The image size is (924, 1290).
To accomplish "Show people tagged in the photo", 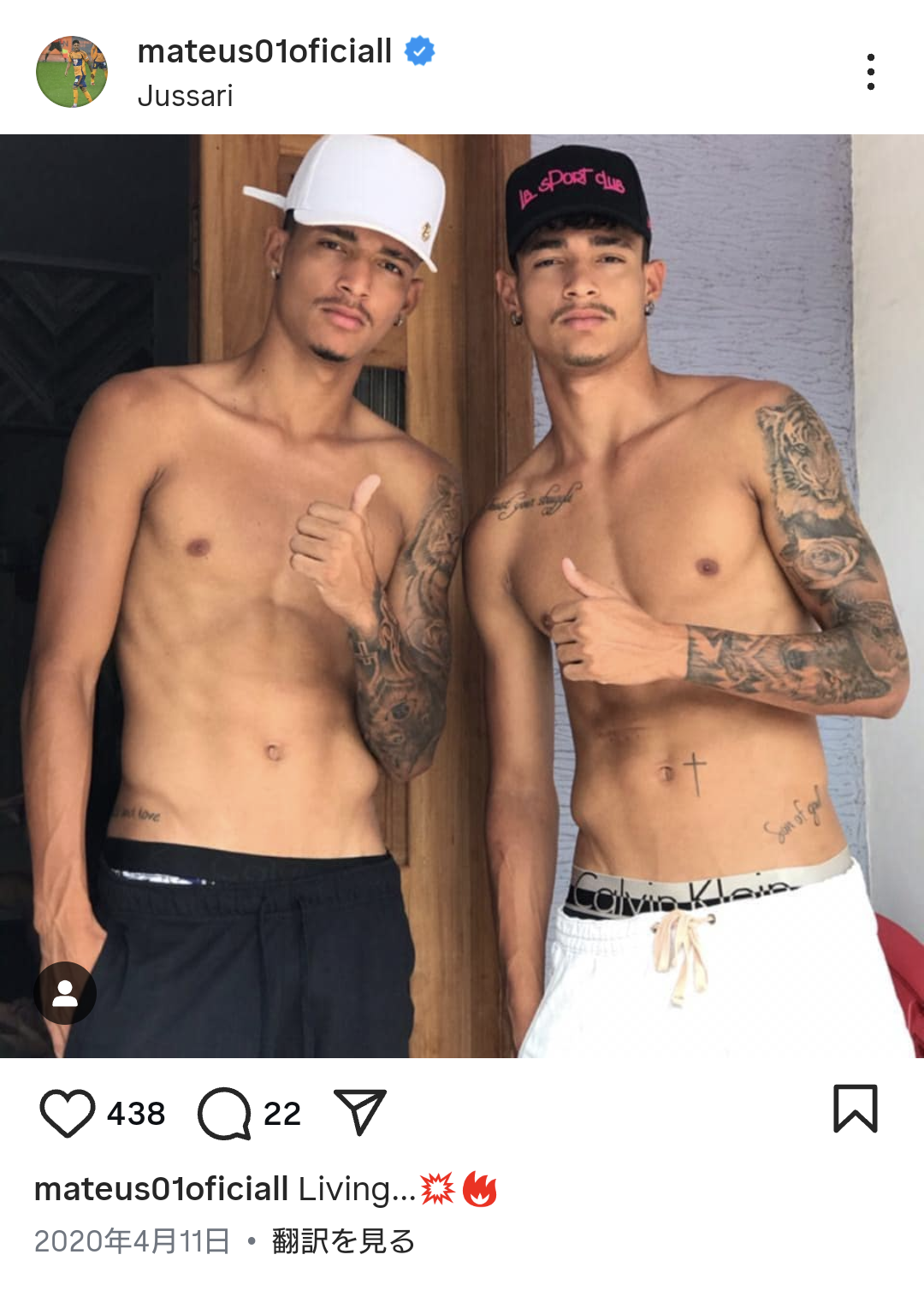I will click(65, 992).
